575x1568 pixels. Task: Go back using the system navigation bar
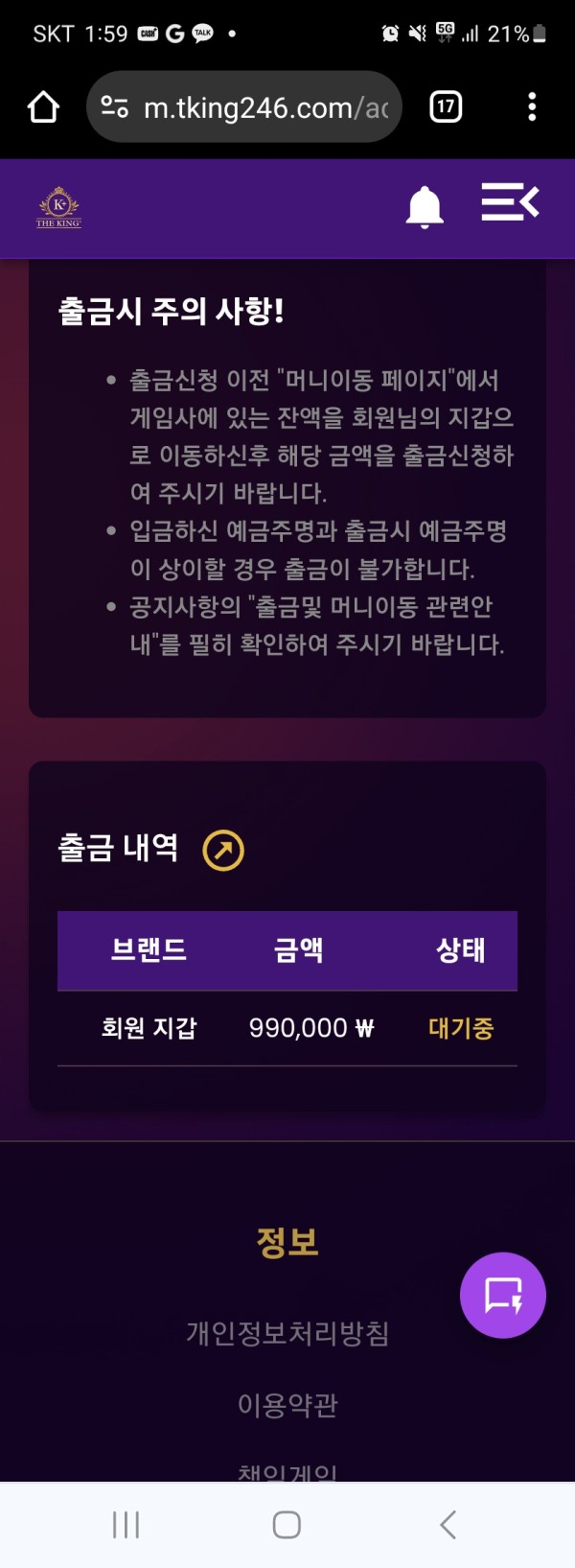(x=447, y=1524)
